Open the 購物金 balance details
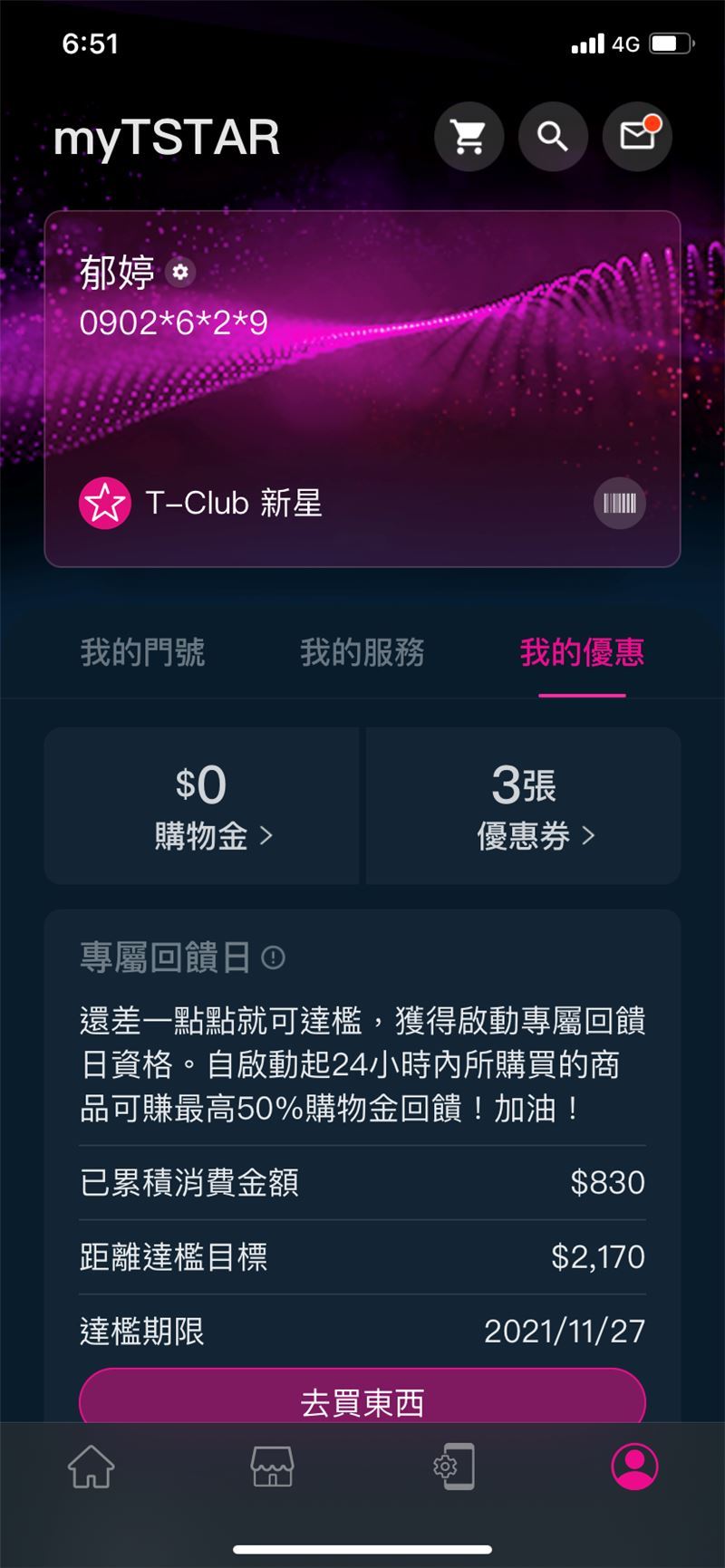 tap(202, 805)
